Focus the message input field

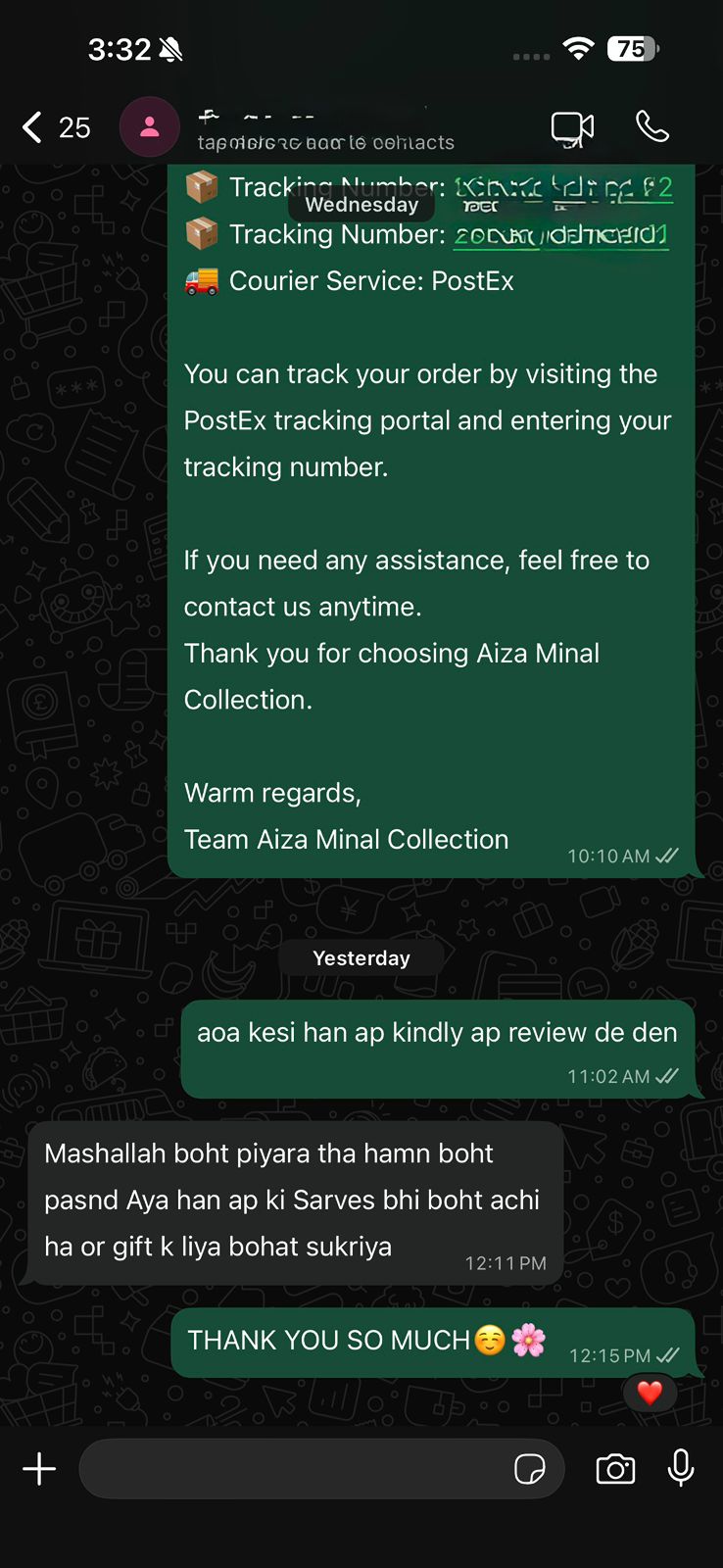tap(294, 1469)
